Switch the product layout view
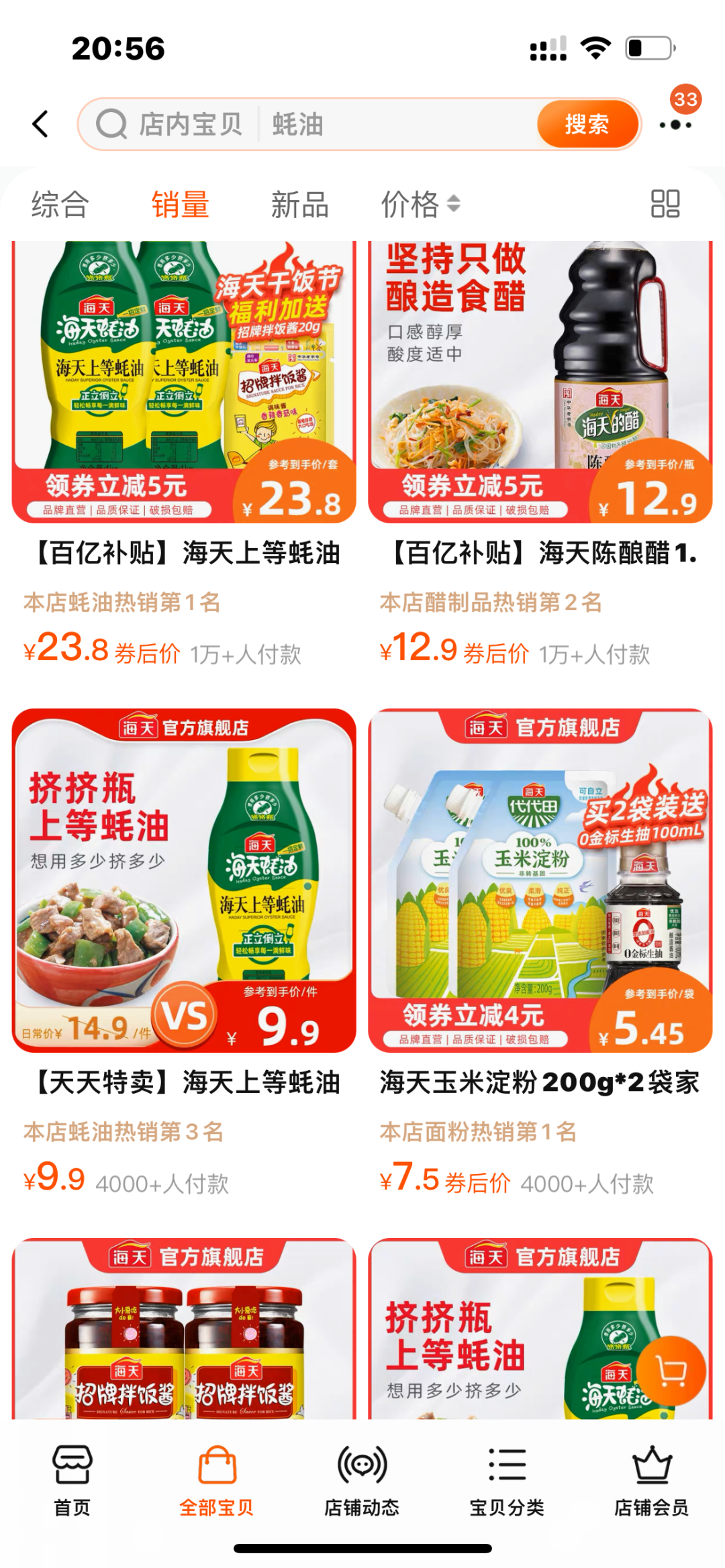The image size is (725, 1568). [665, 204]
